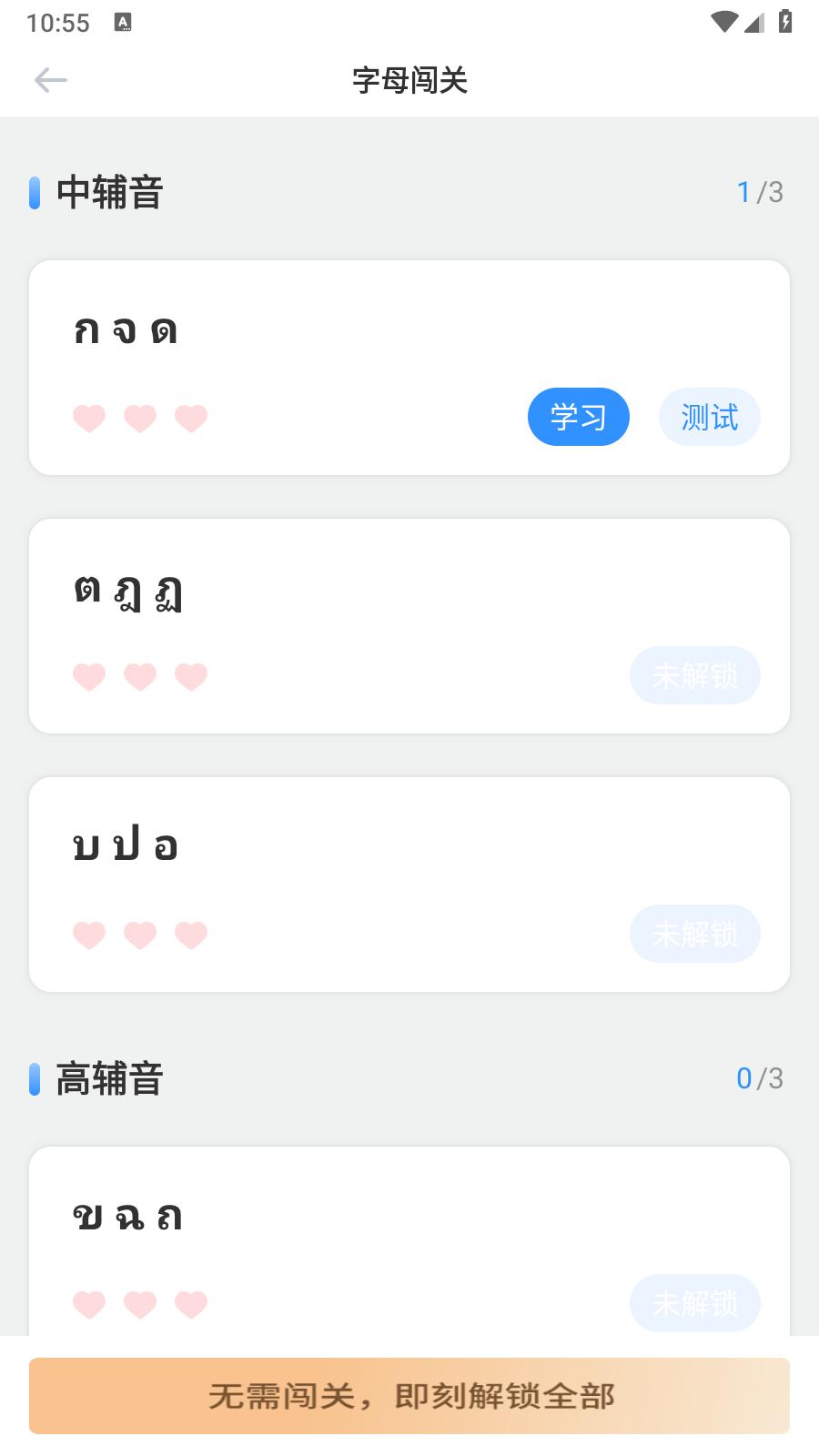
Task: Tap the 字母闯关 title text
Action: (409, 80)
